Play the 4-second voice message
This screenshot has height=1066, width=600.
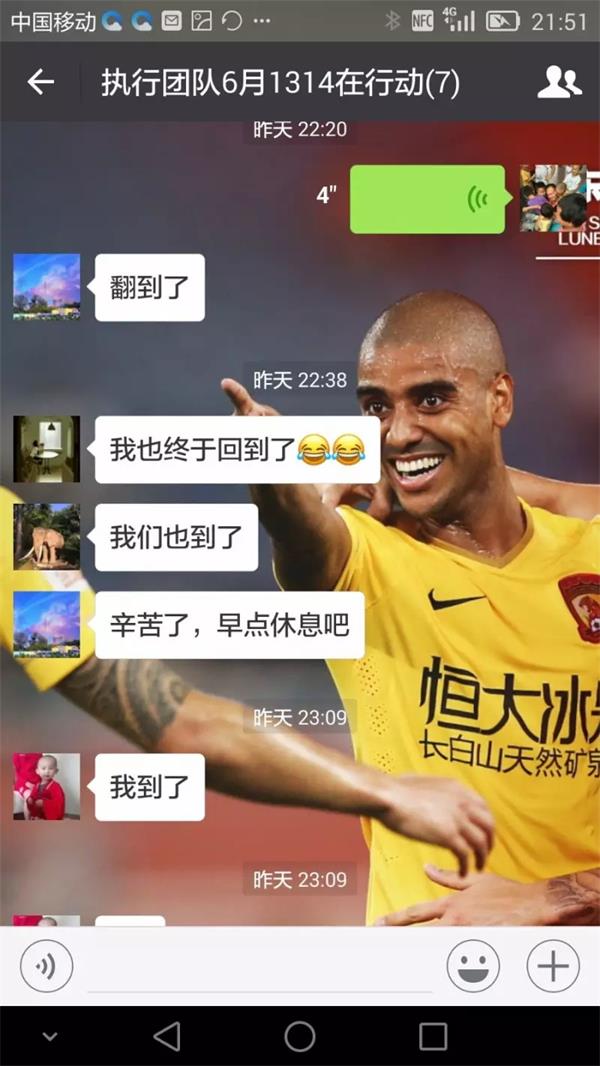click(427, 199)
